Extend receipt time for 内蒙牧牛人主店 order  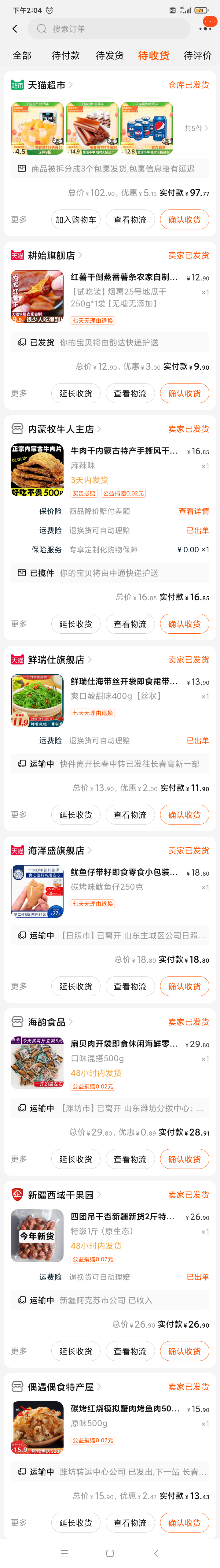pyautogui.click(x=76, y=624)
